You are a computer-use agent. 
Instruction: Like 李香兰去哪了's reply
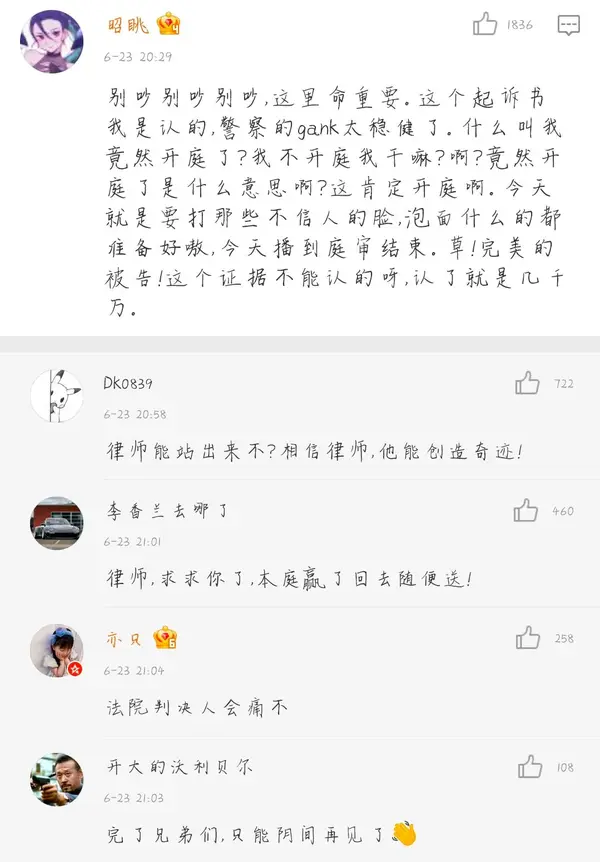tap(526, 510)
